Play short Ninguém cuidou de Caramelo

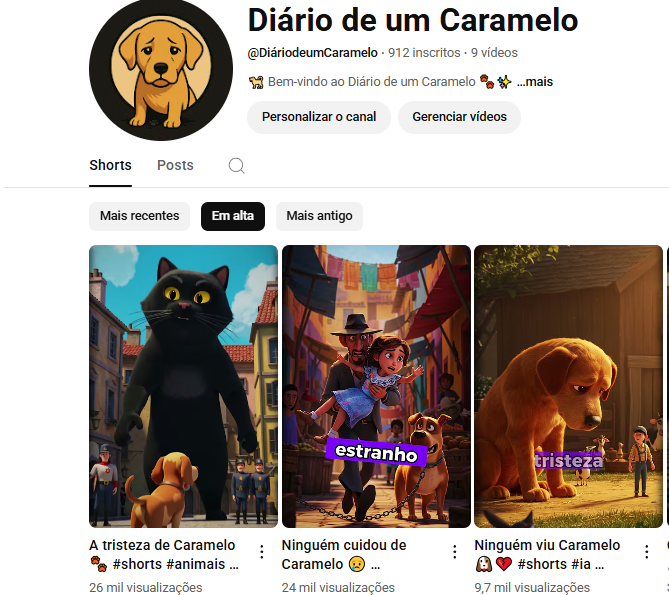click(x=376, y=386)
